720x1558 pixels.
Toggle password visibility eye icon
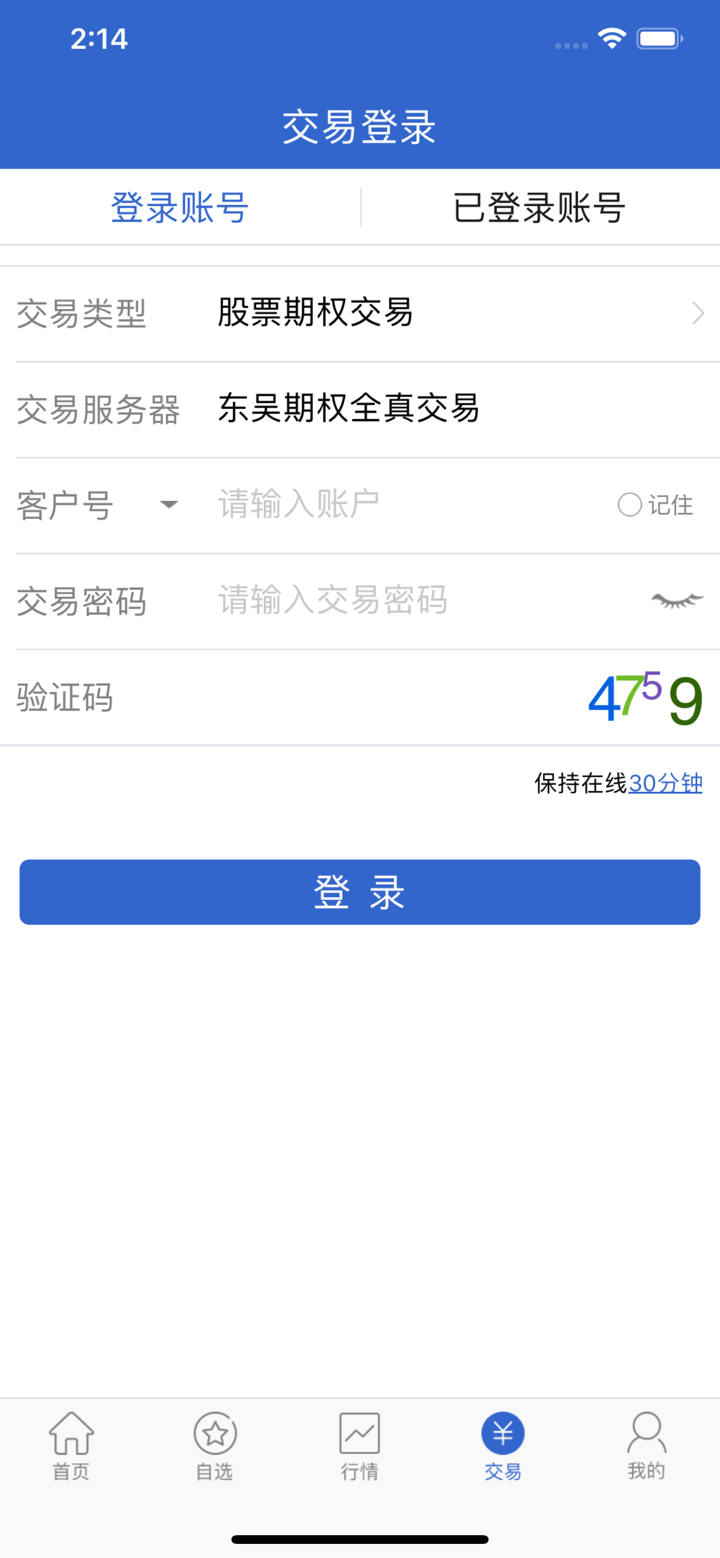pos(677,600)
